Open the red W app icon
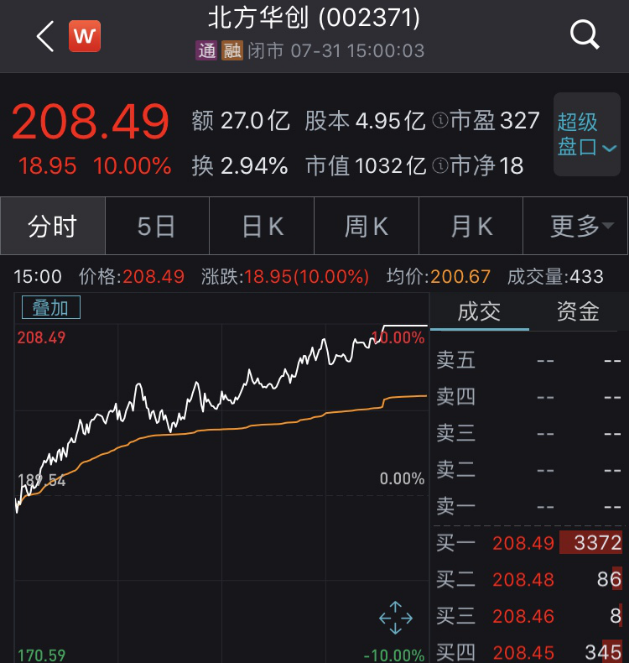 pos(85,37)
